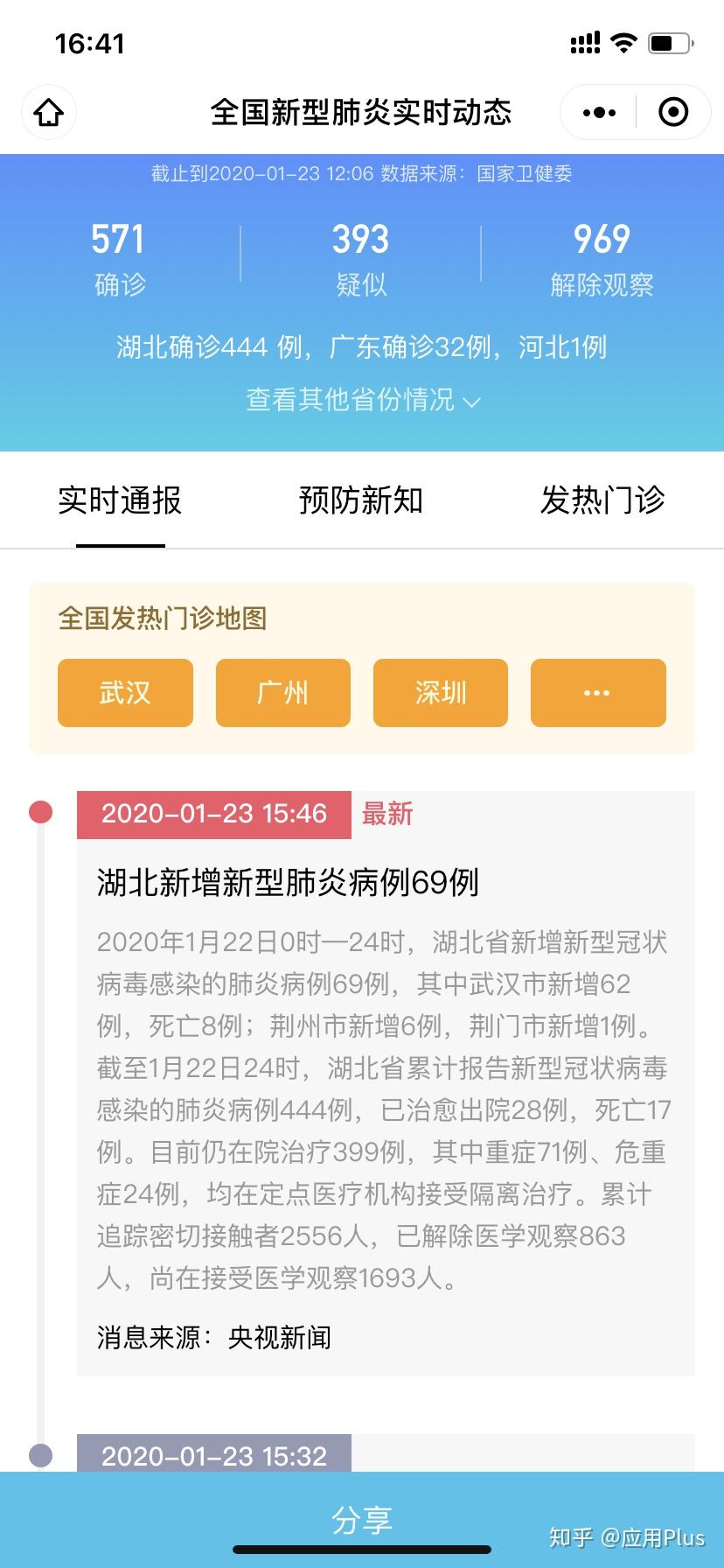Viewport: 724px width, 1568px height.
Task: Tap the ··· button for more city maps
Action: pyautogui.click(x=597, y=693)
